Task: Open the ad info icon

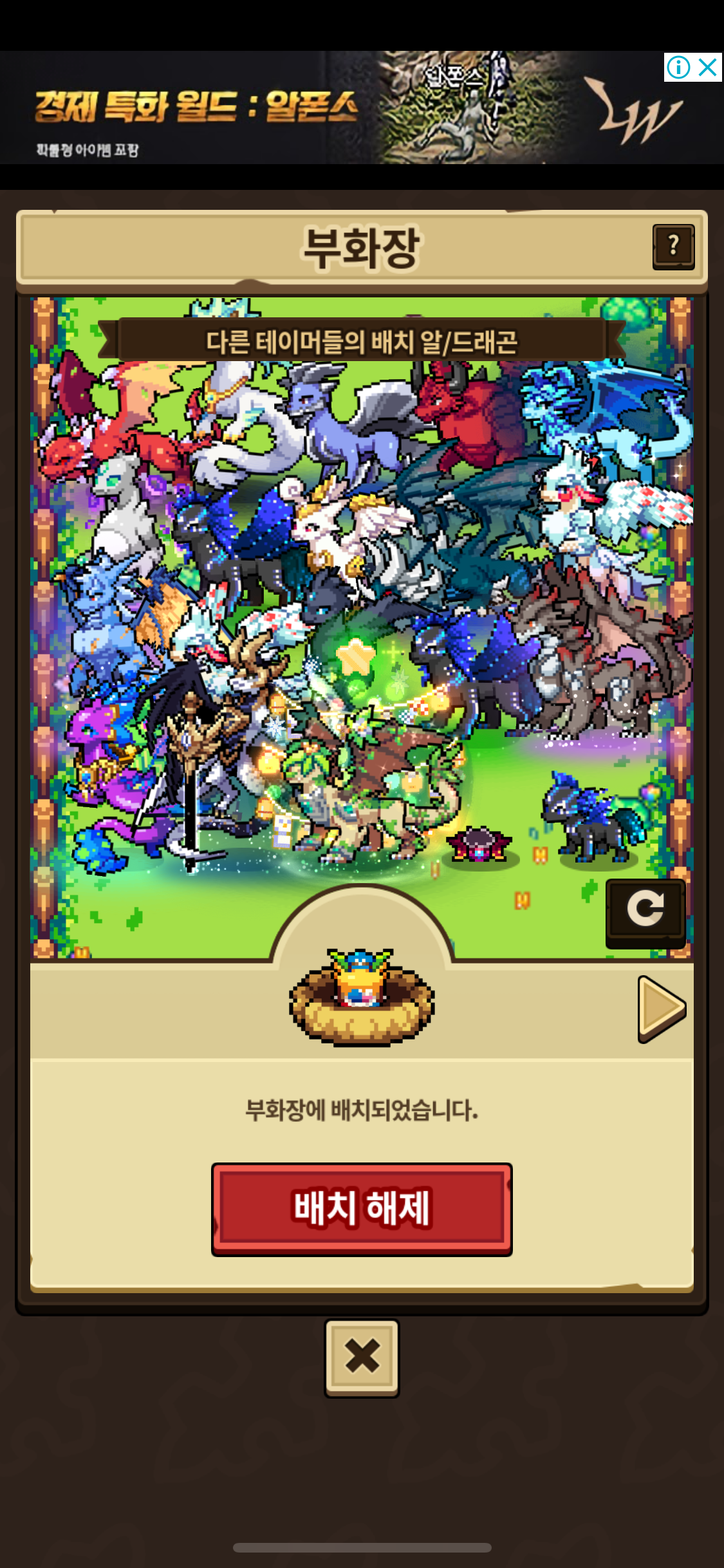Action: click(x=678, y=67)
